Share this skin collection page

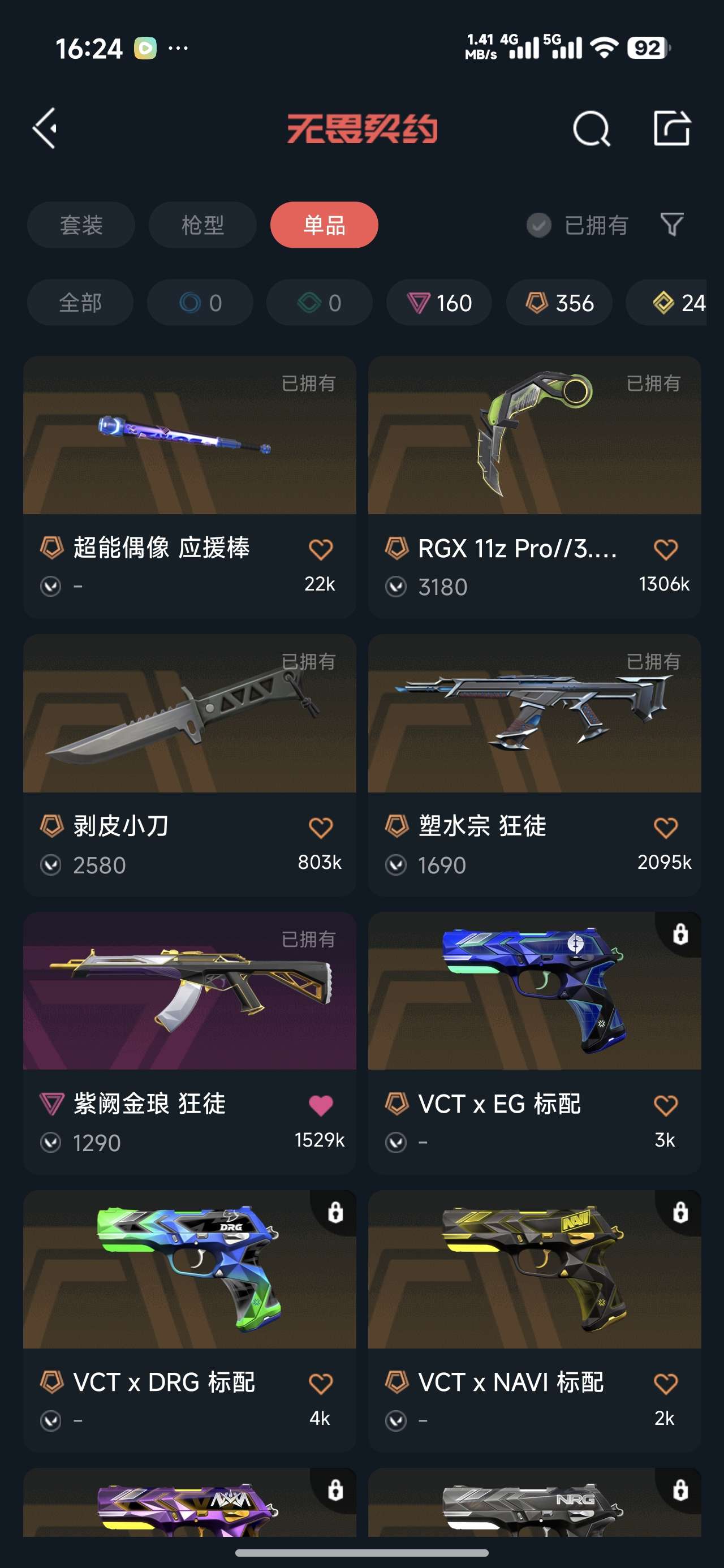(671, 128)
